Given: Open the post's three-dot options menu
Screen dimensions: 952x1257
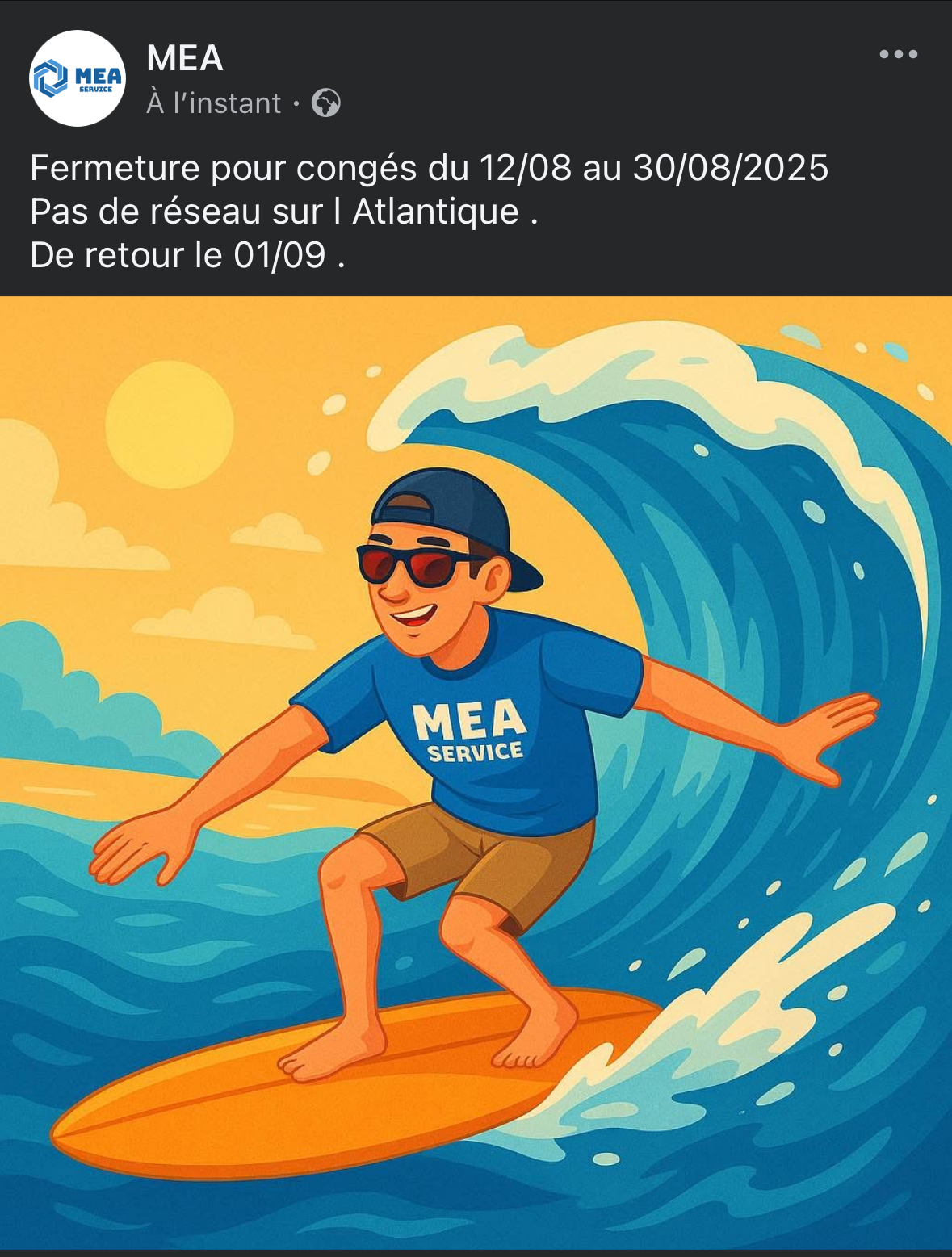Looking at the screenshot, I should pyautogui.click(x=898, y=55).
